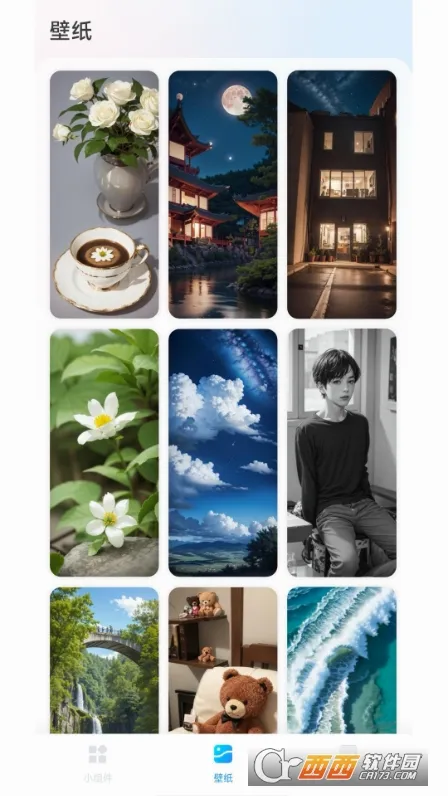Open the white roses and coffee wallpaper

pos(104,194)
